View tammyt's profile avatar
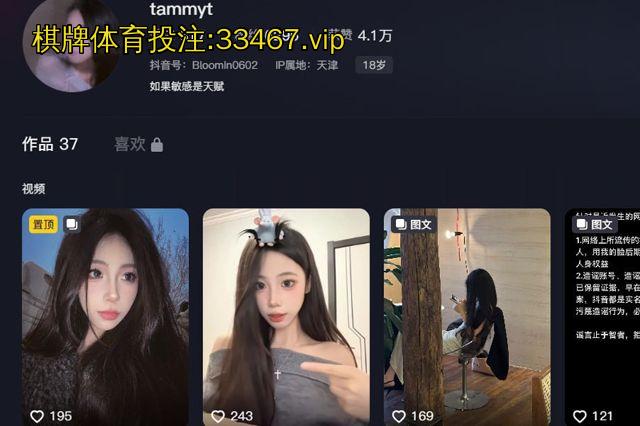 72,45
